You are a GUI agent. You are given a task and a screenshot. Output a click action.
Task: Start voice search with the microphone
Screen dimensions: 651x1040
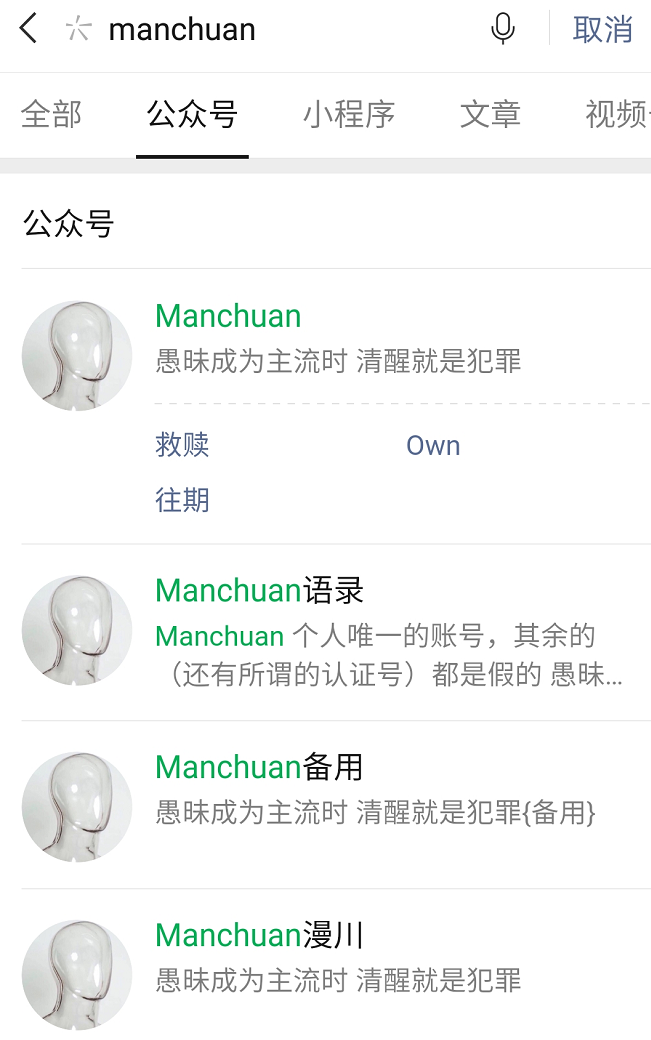503,30
